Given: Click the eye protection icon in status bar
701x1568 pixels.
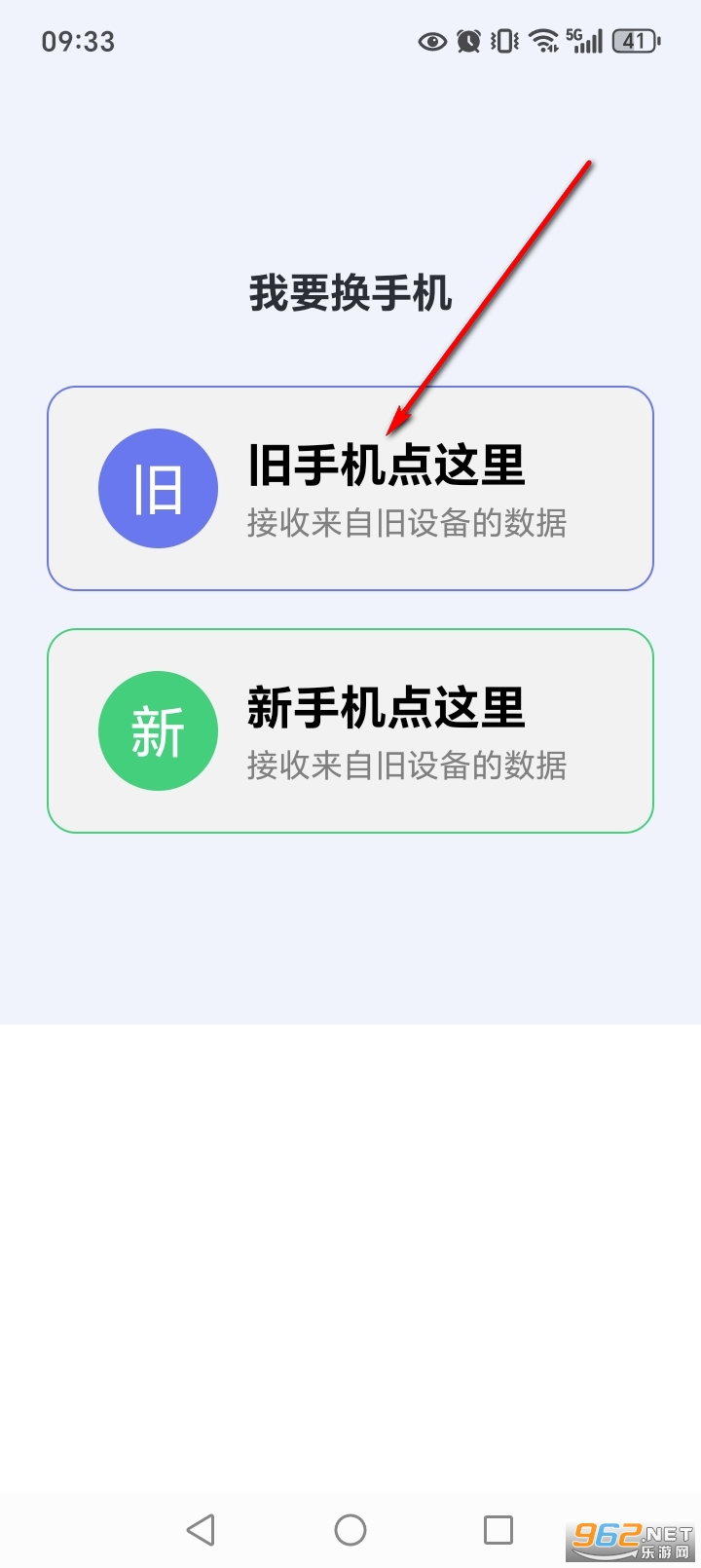Looking at the screenshot, I should [431, 41].
